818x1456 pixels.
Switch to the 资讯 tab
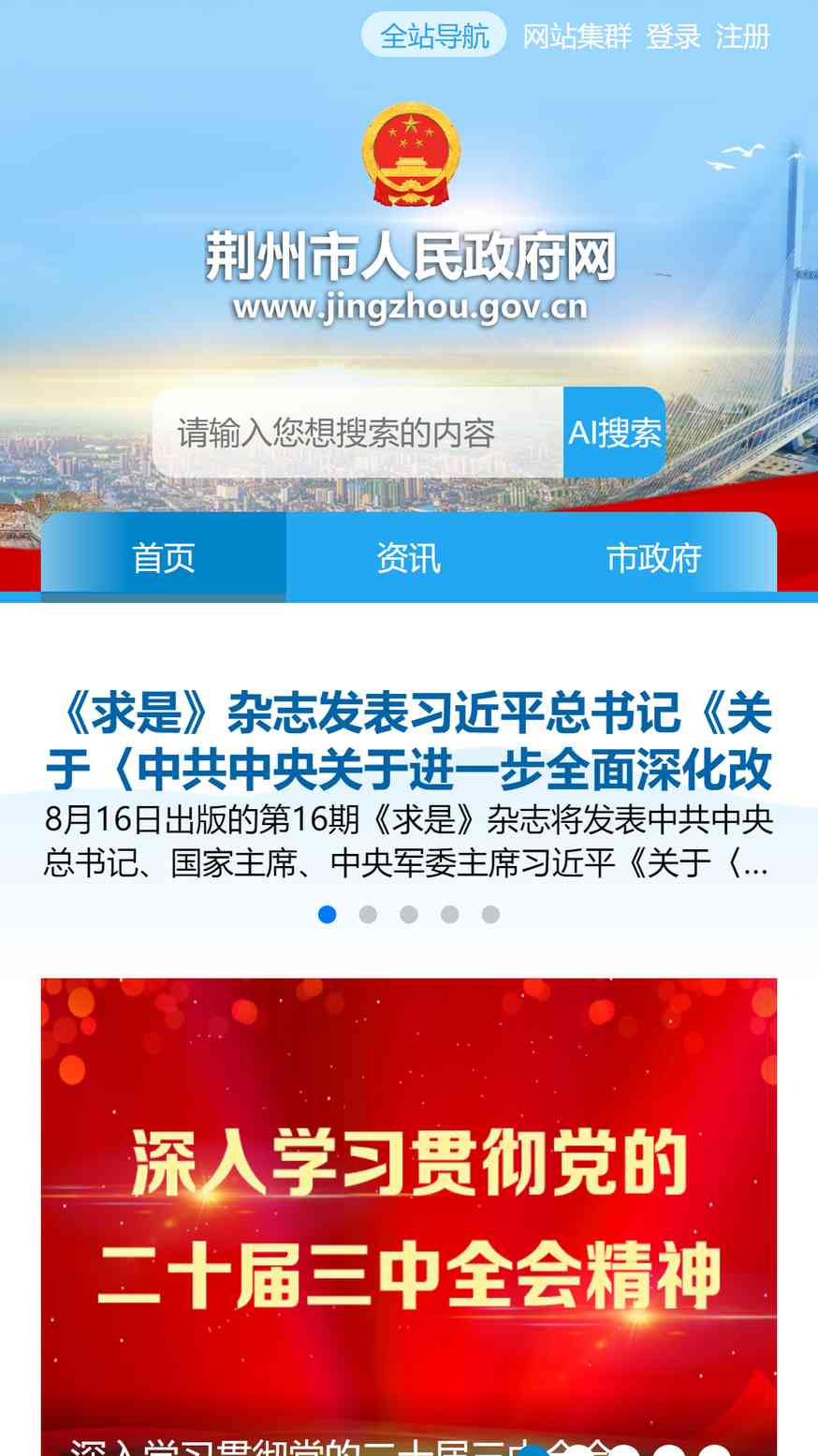(x=409, y=558)
